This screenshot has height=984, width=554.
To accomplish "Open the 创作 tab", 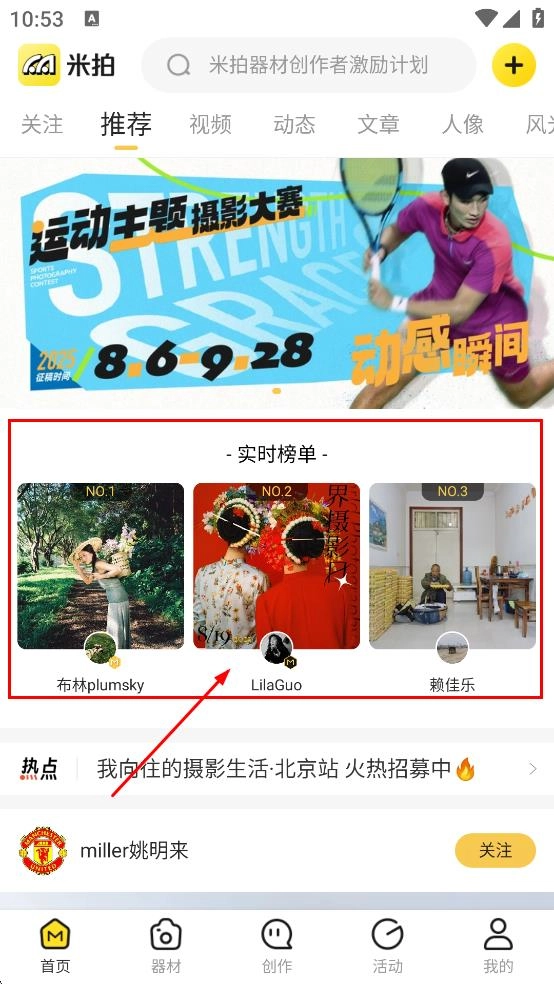I will pos(277,947).
